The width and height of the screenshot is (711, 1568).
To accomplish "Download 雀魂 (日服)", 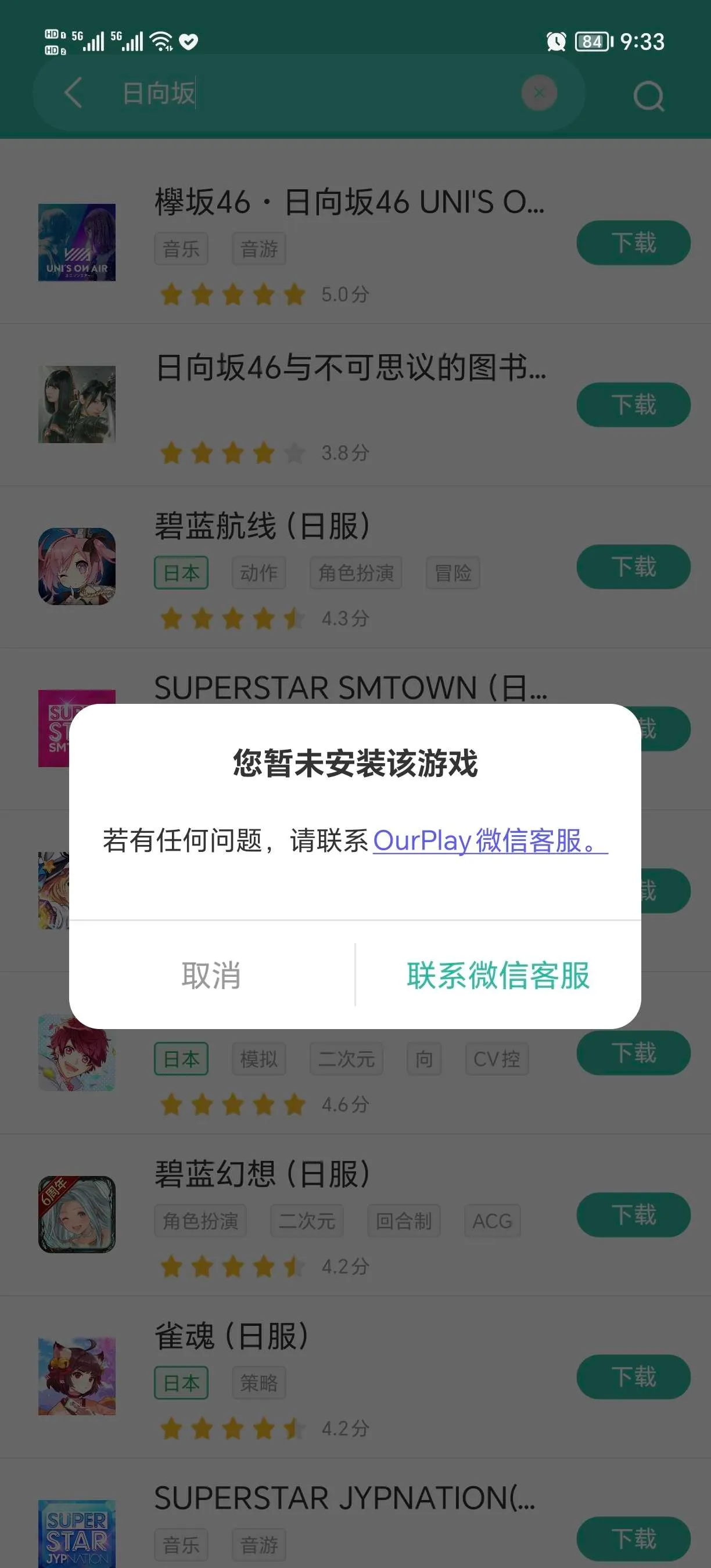I will (x=633, y=1376).
